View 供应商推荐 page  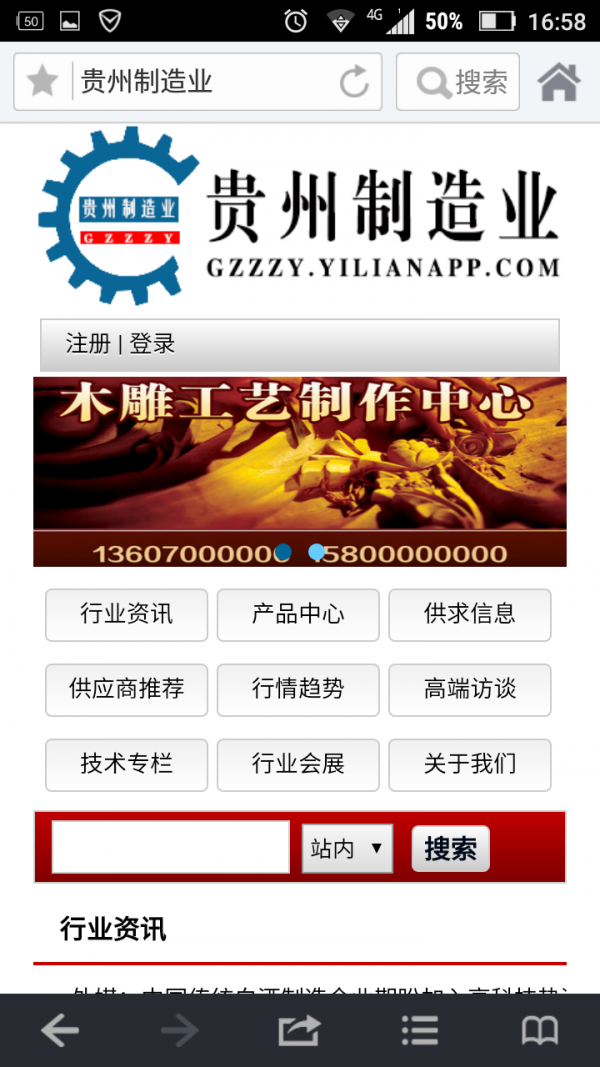tap(126, 689)
